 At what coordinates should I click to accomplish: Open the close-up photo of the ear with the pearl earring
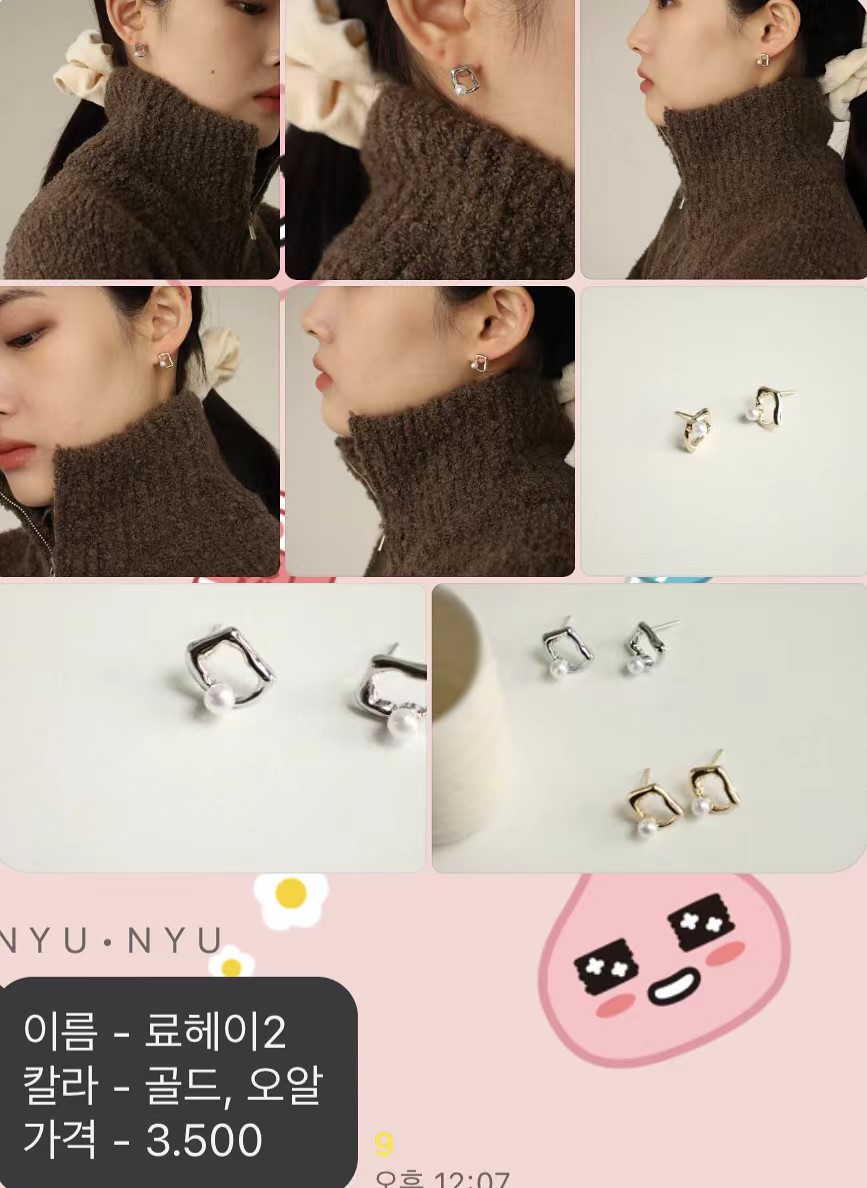(430, 140)
